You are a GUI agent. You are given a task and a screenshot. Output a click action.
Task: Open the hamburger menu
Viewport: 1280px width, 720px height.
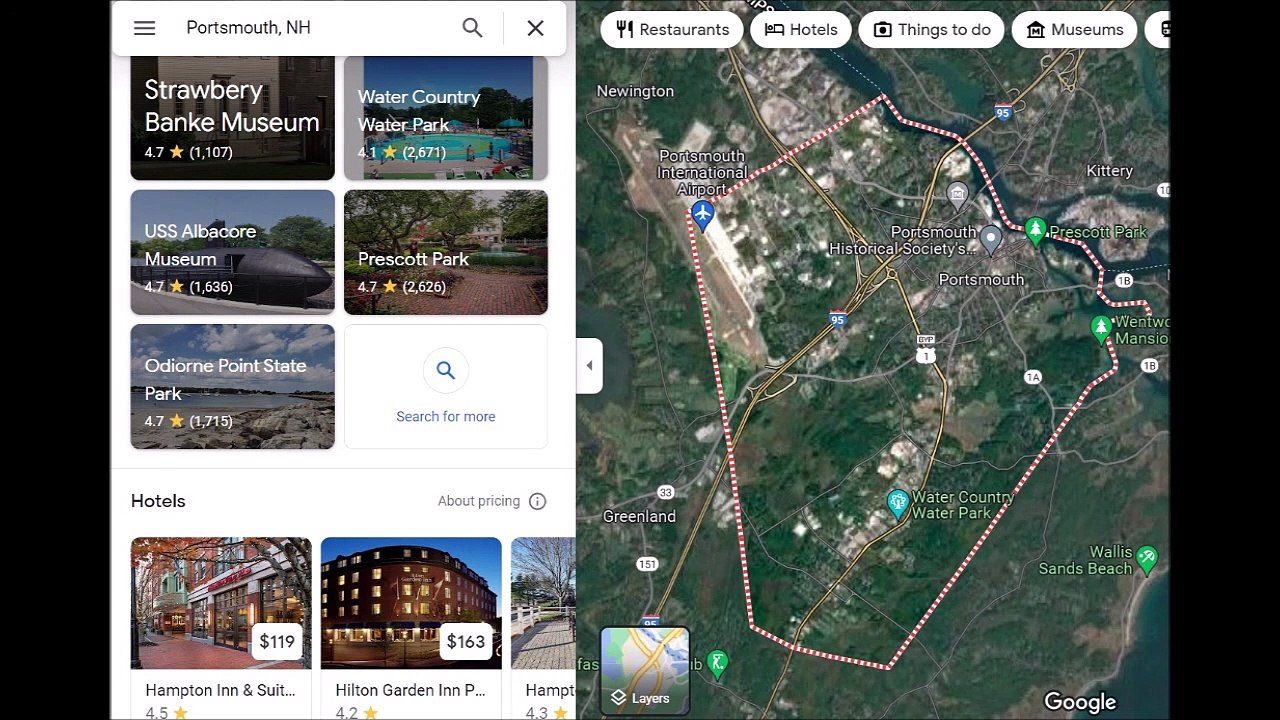[145, 28]
